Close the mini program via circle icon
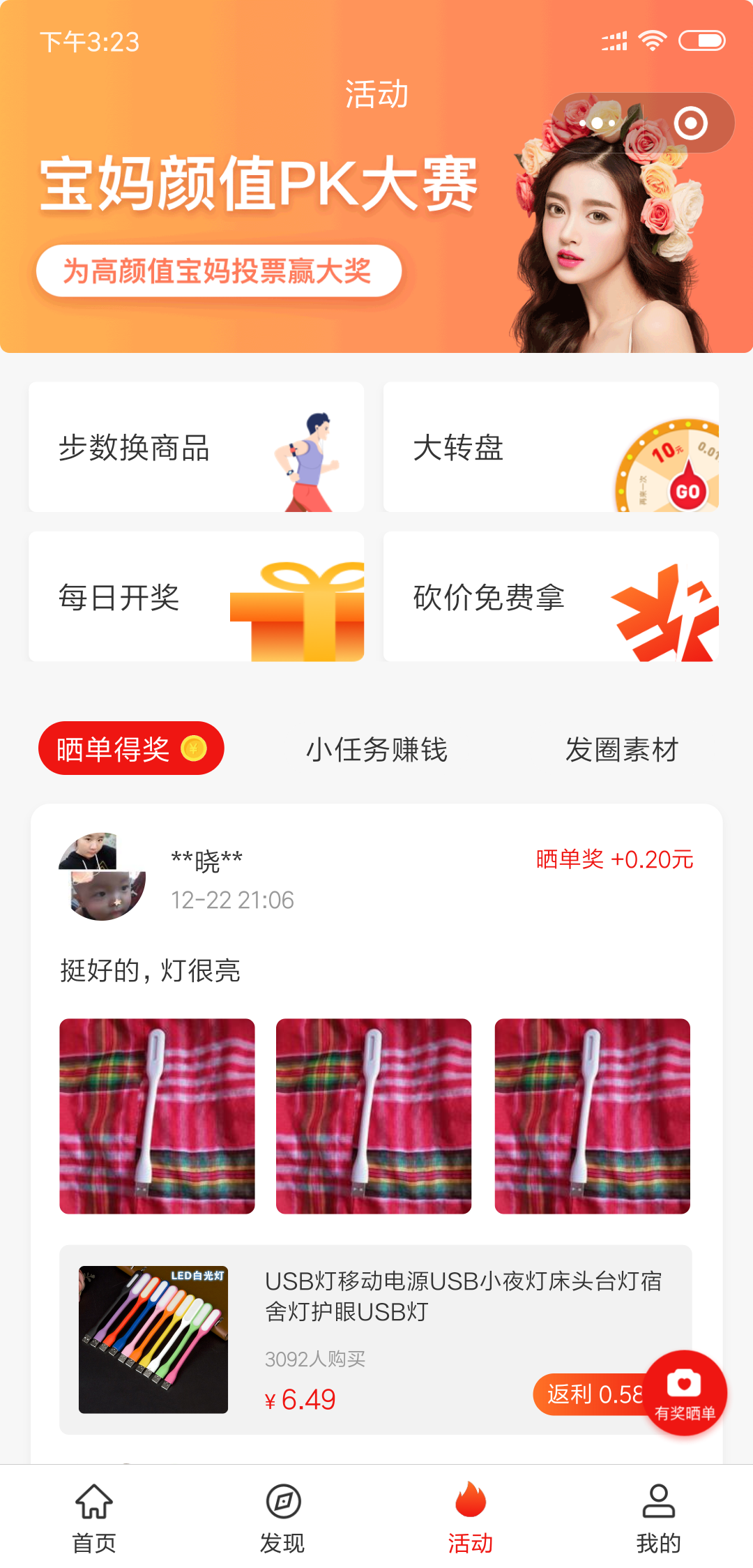 [x=690, y=123]
